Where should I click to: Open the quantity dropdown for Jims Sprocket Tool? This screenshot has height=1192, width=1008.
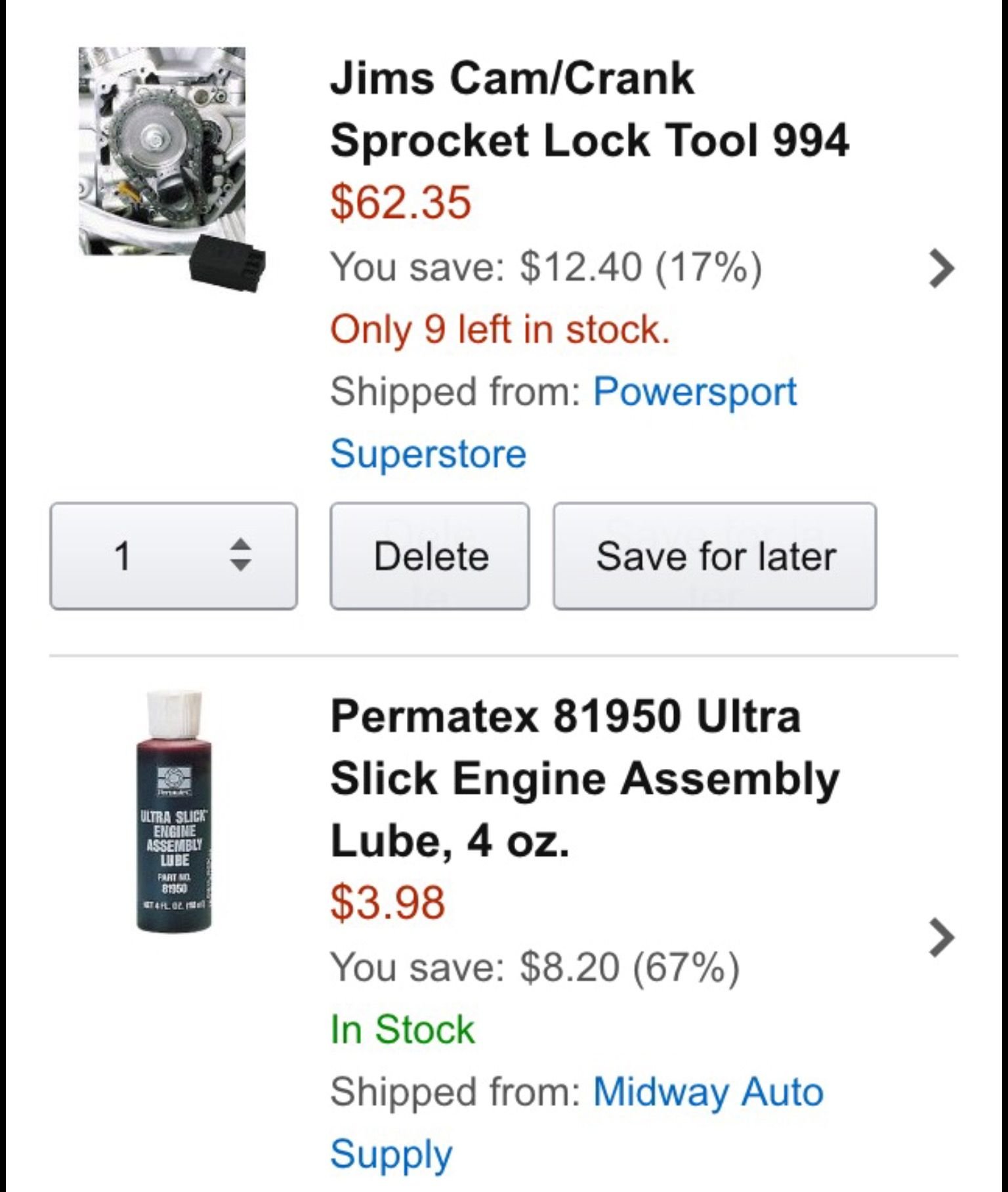click(x=173, y=556)
